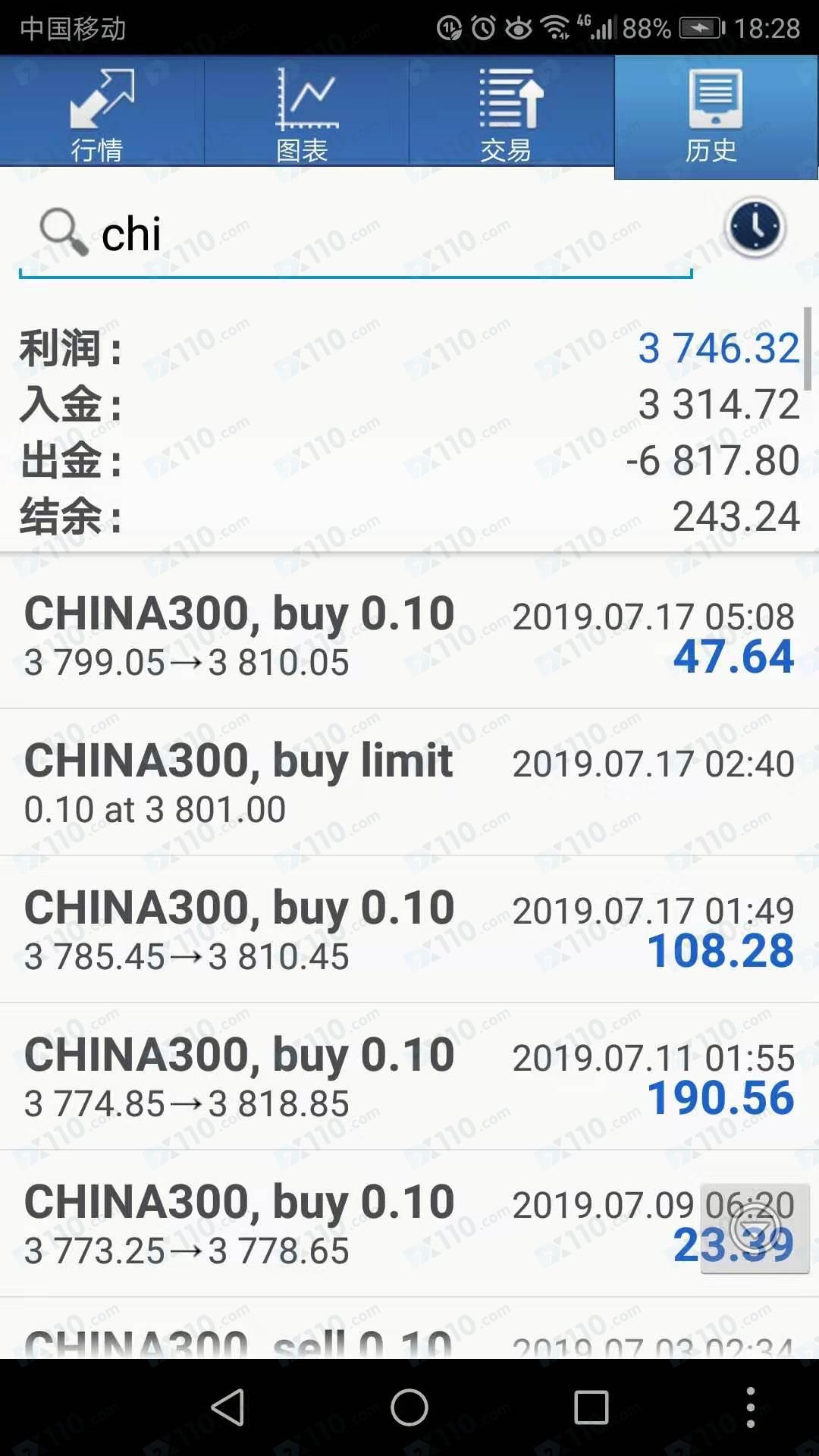Screen dimensions: 819x1456
Task: Tap the floating round button over 23.39
Action: pyautogui.click(x=755, y=1228)
